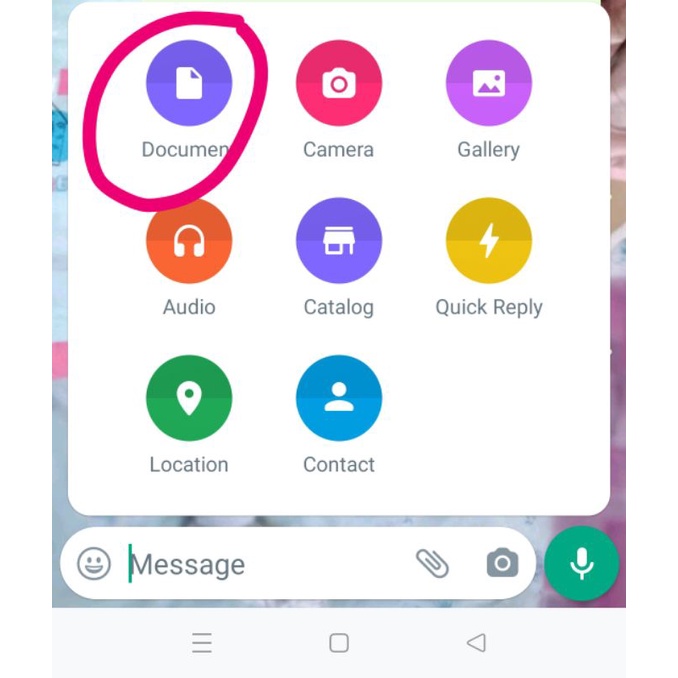Screen dimensions: 678x678
Task: Attach a Contact
Action: 339,398
